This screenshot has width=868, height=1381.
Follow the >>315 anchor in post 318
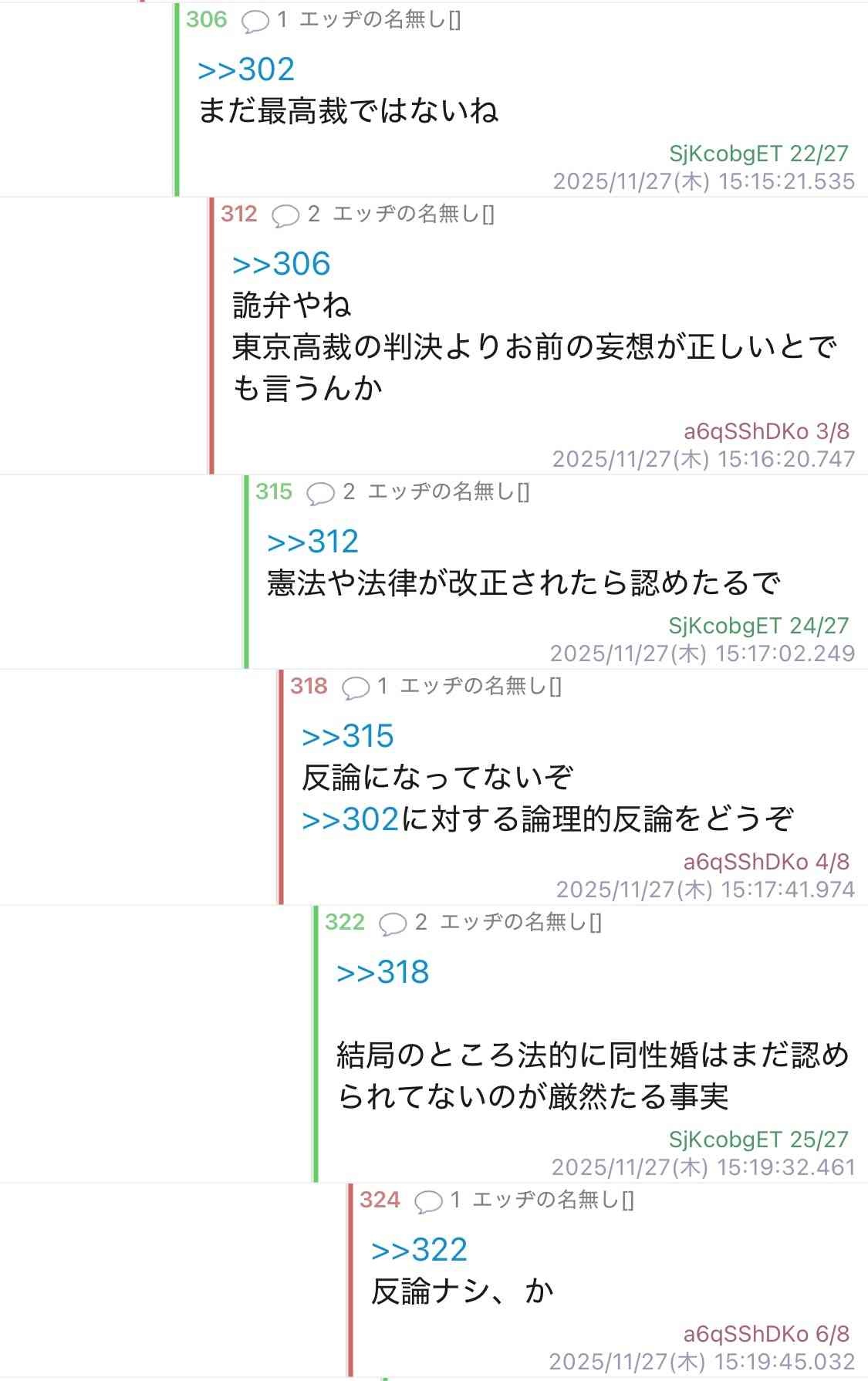click(347, 736)
